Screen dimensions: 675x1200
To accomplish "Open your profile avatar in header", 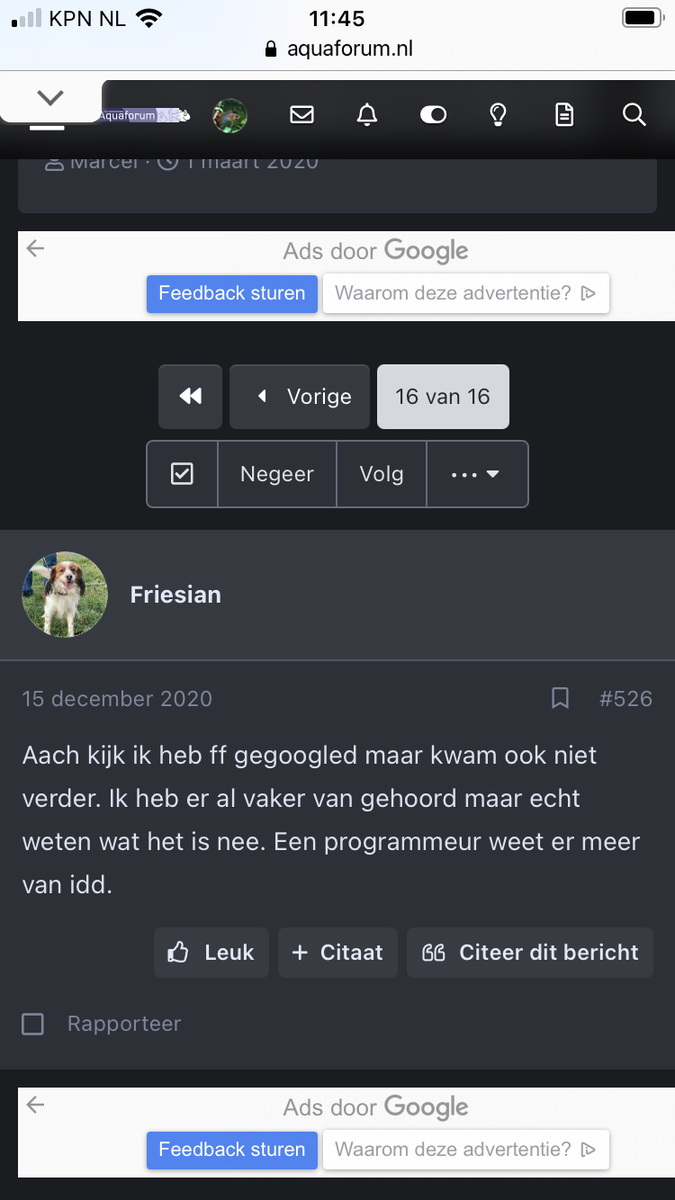I will coord(230,115).
